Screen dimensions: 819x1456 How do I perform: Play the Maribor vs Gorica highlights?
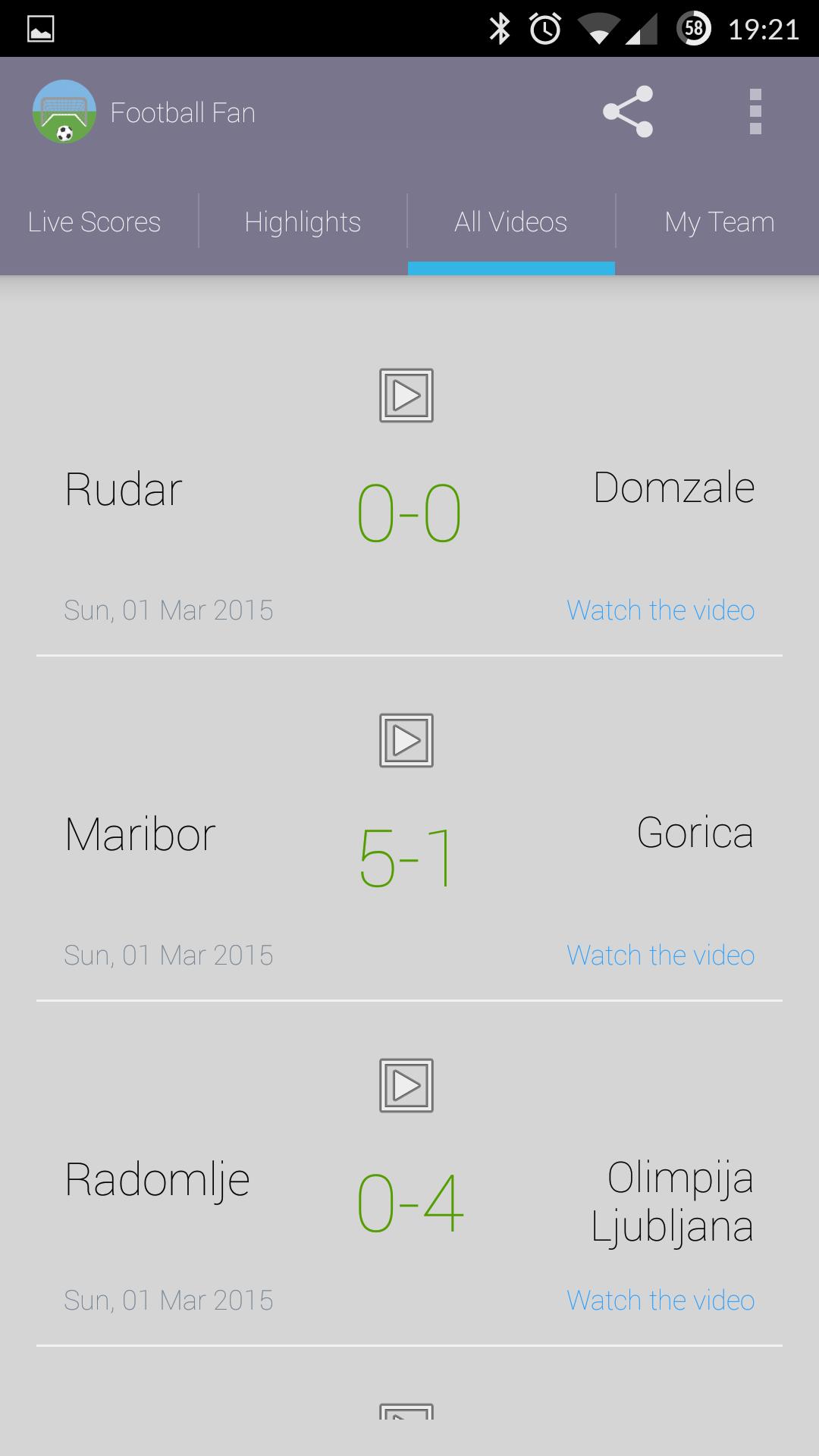pyautogui.click(x=405, y=741)
